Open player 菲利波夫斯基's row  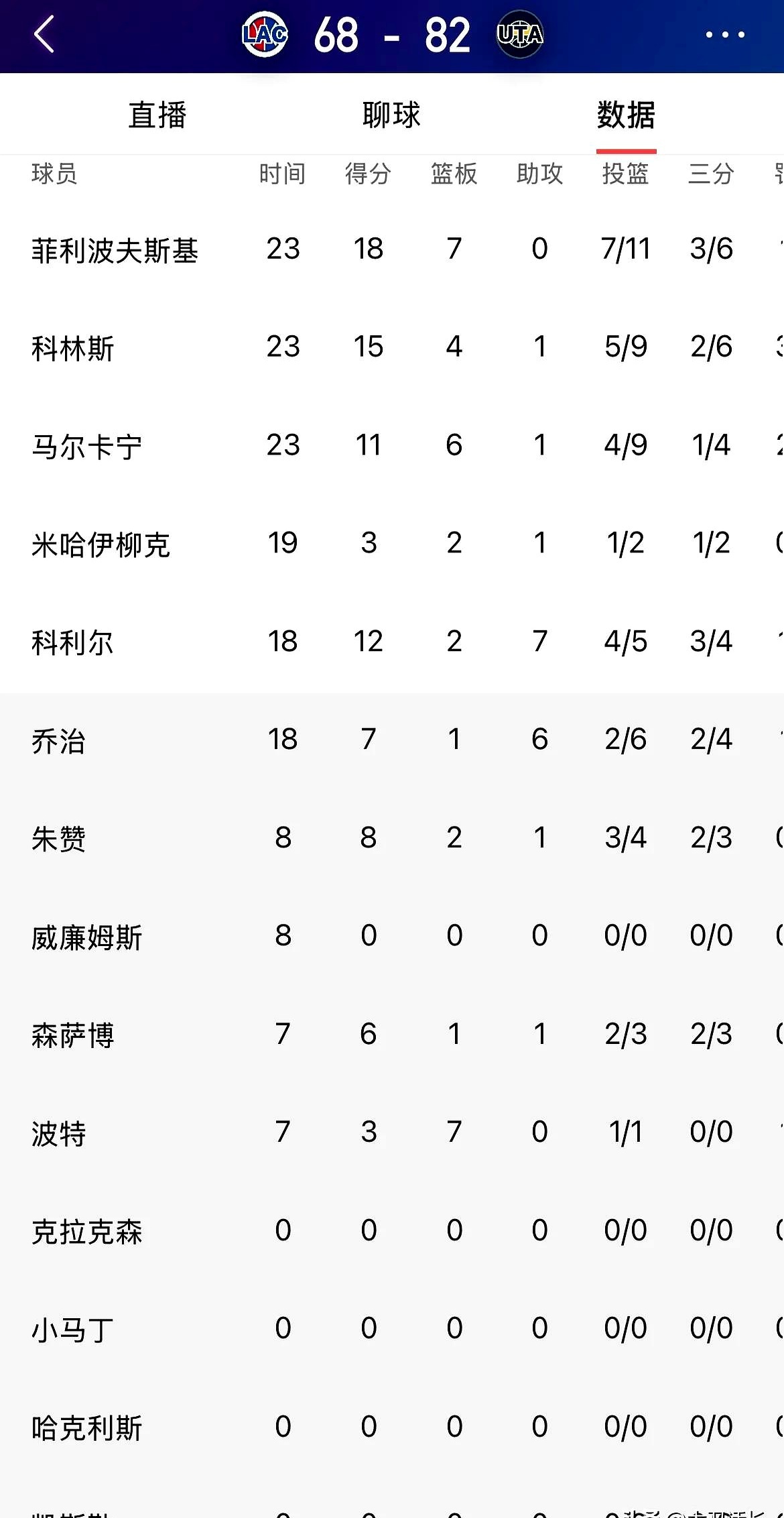click(x=115, y=251)
